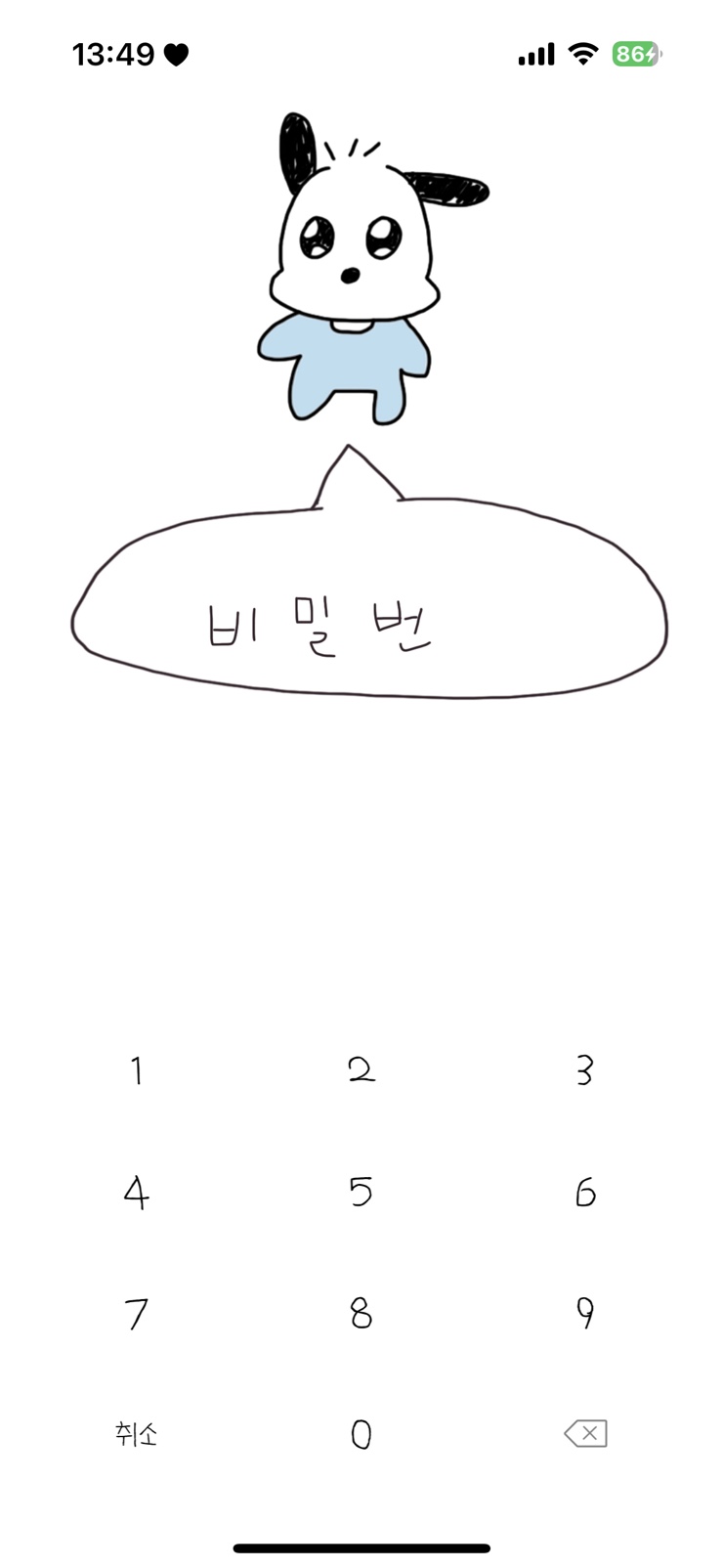Enter digit 5 on the keypad

[x=361, y=1193]
